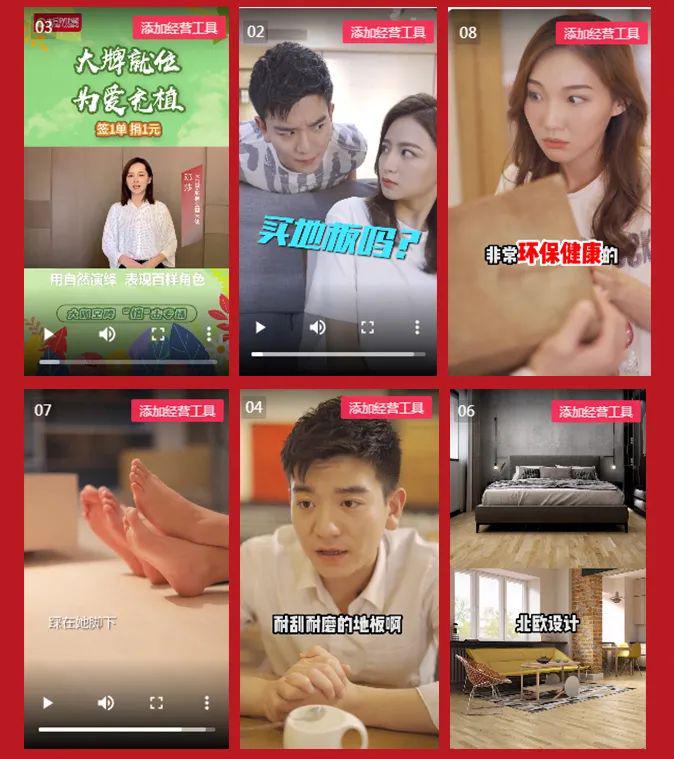Enter fullscreen on video 02
The width and height of the screenshot is (674, 759).
367,327
